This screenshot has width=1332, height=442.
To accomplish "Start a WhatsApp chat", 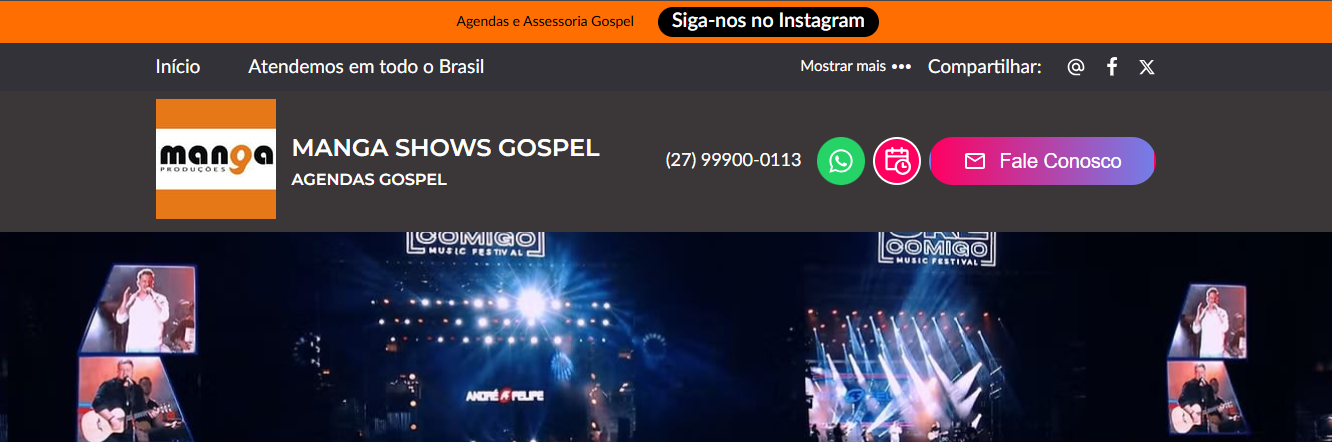I will [841, 161].
